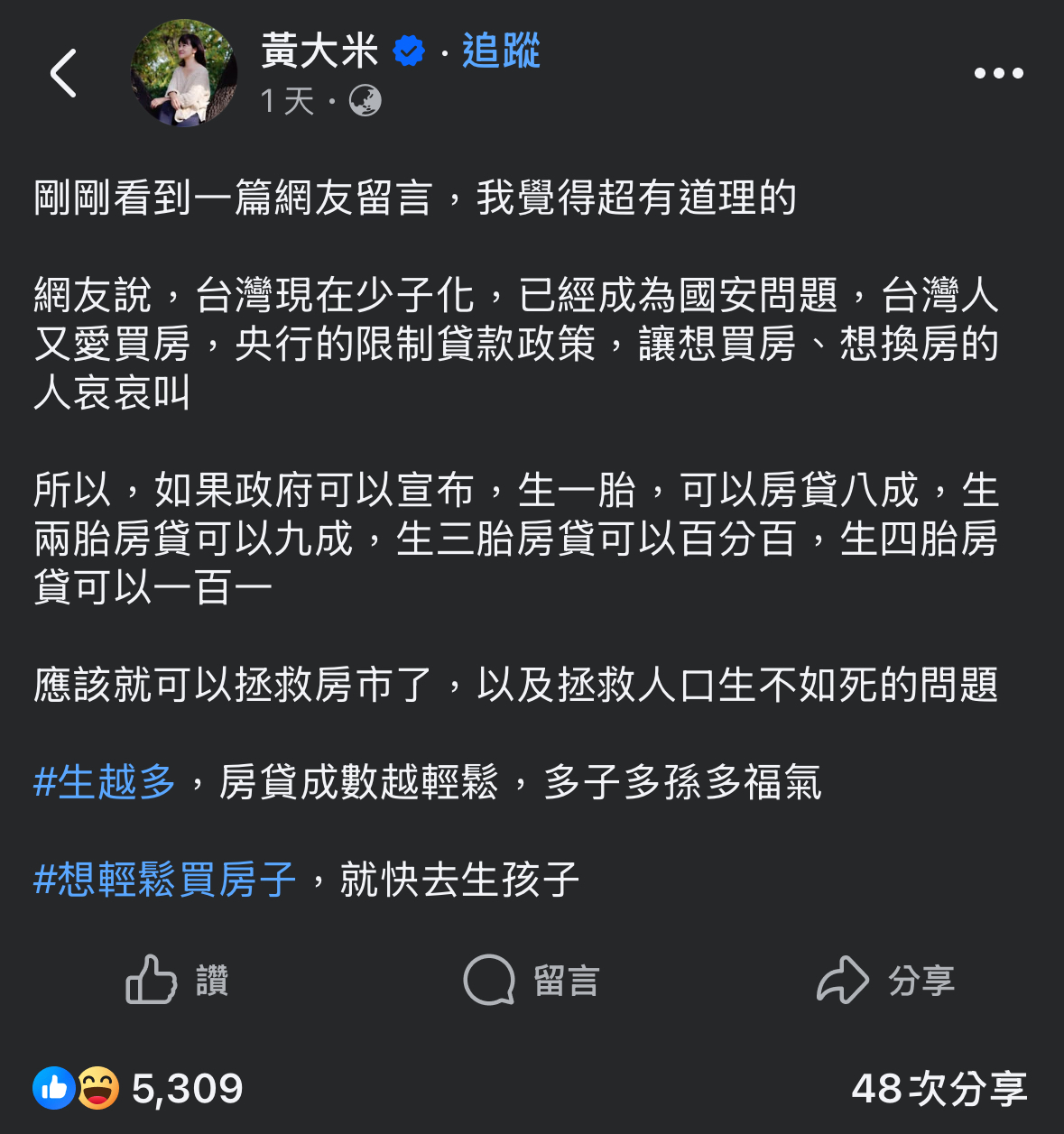Follow 黃大米 via 追蹤
1064x1134 pixels.
[501, 51]
